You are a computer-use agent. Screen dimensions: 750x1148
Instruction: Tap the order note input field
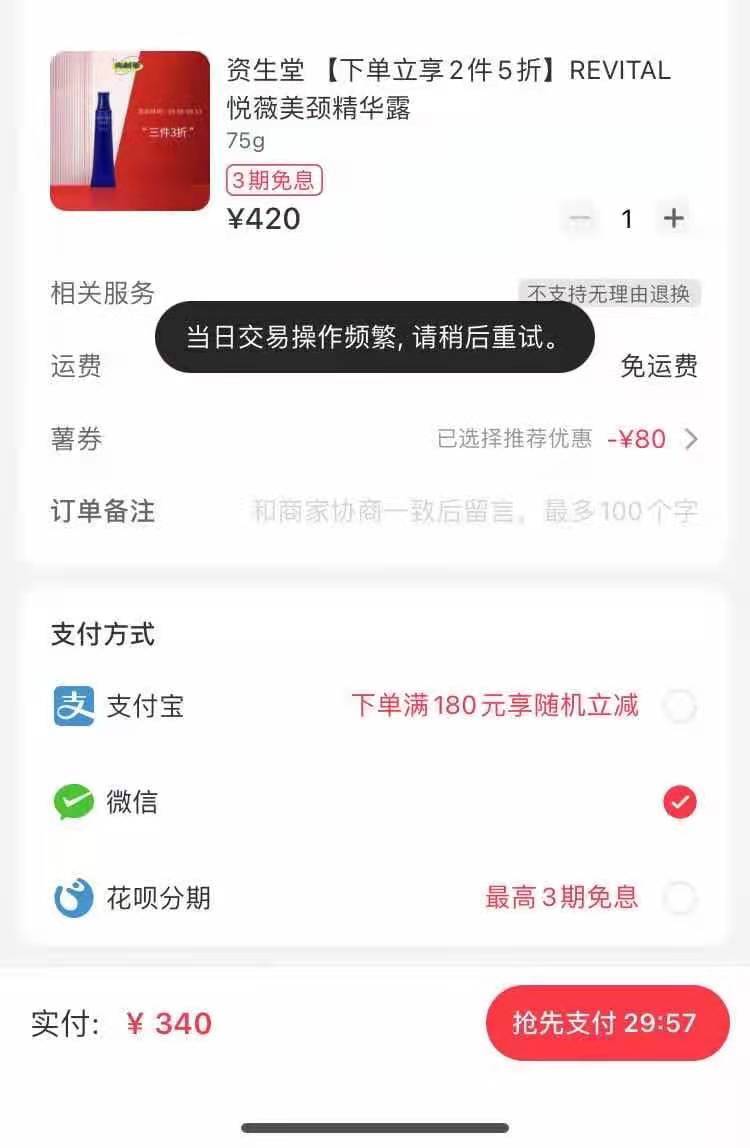pyautogui.click(x=470, y=512)
